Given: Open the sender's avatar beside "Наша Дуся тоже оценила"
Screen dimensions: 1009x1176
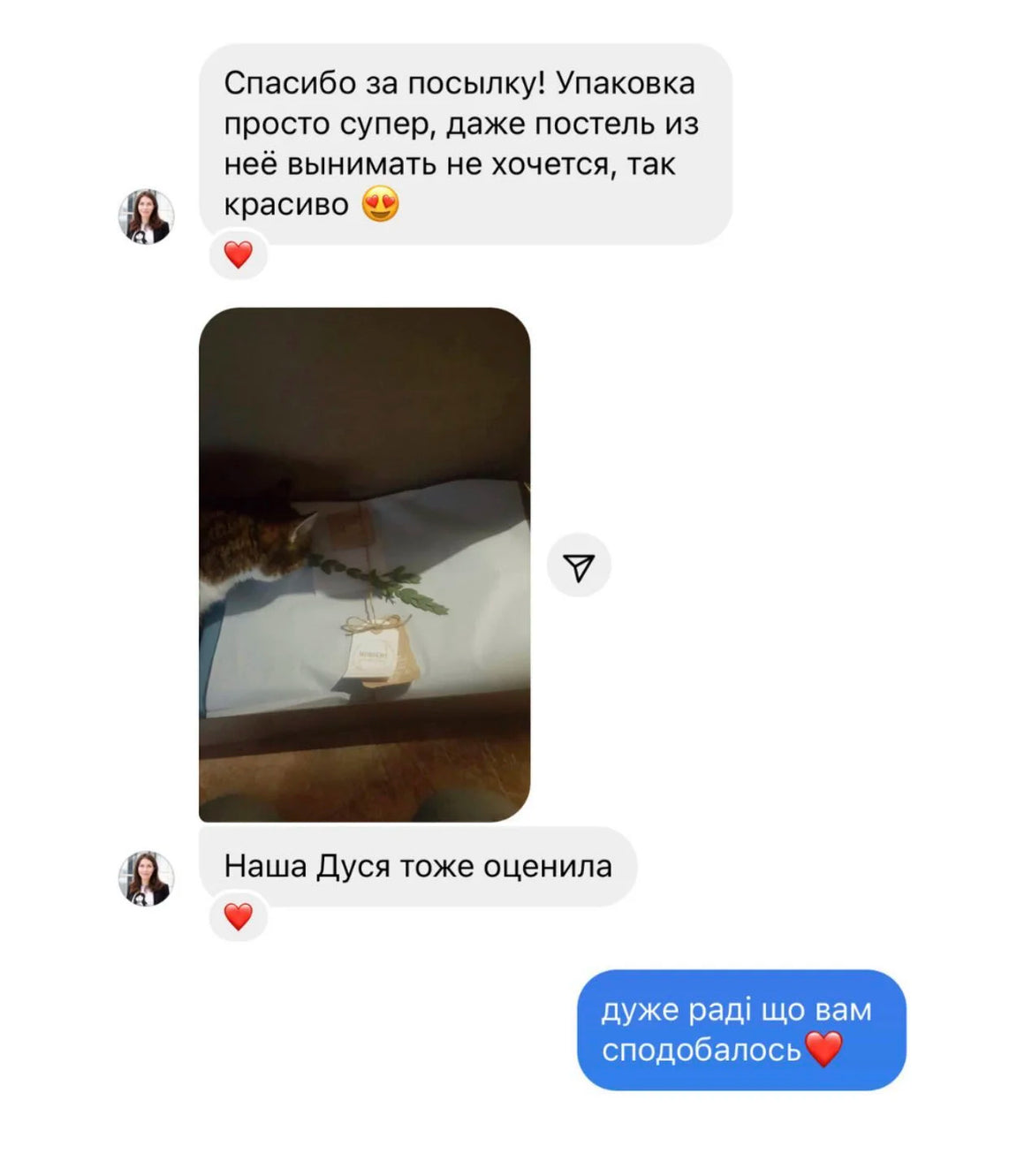Looking at the screenshot, I should click(x=146, y=878).
